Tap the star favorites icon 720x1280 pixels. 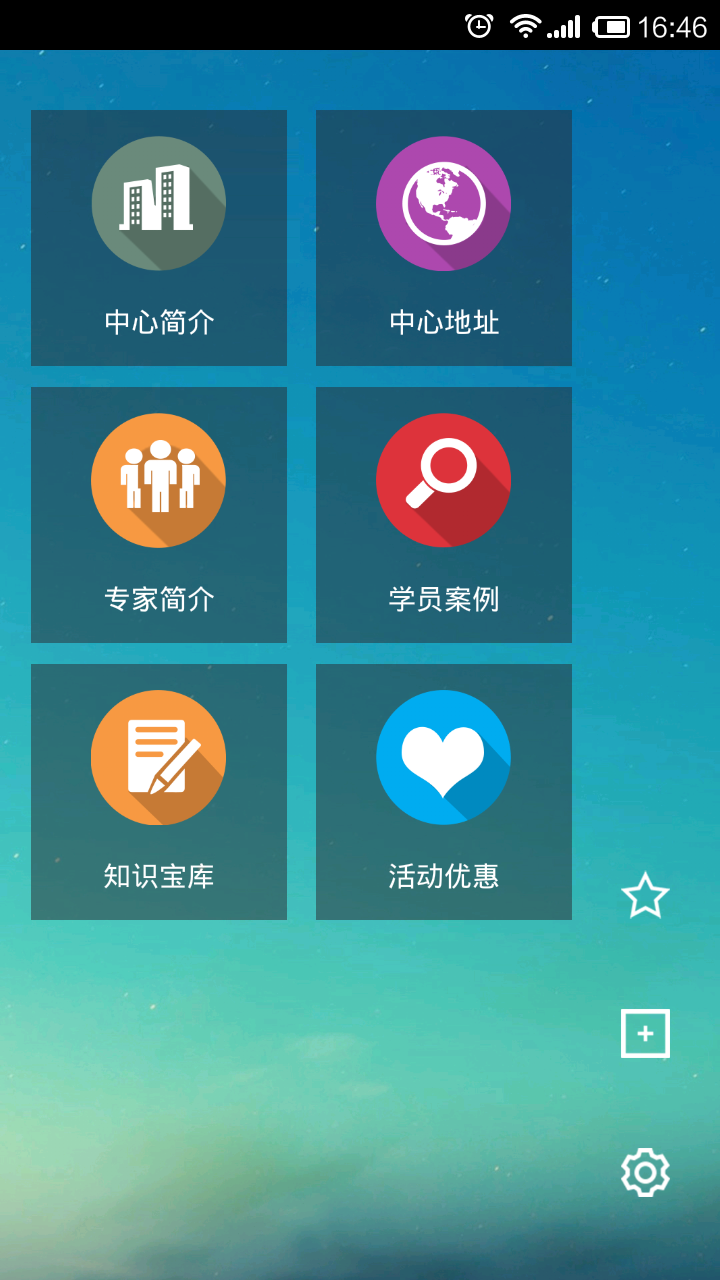tap(645, 895)
